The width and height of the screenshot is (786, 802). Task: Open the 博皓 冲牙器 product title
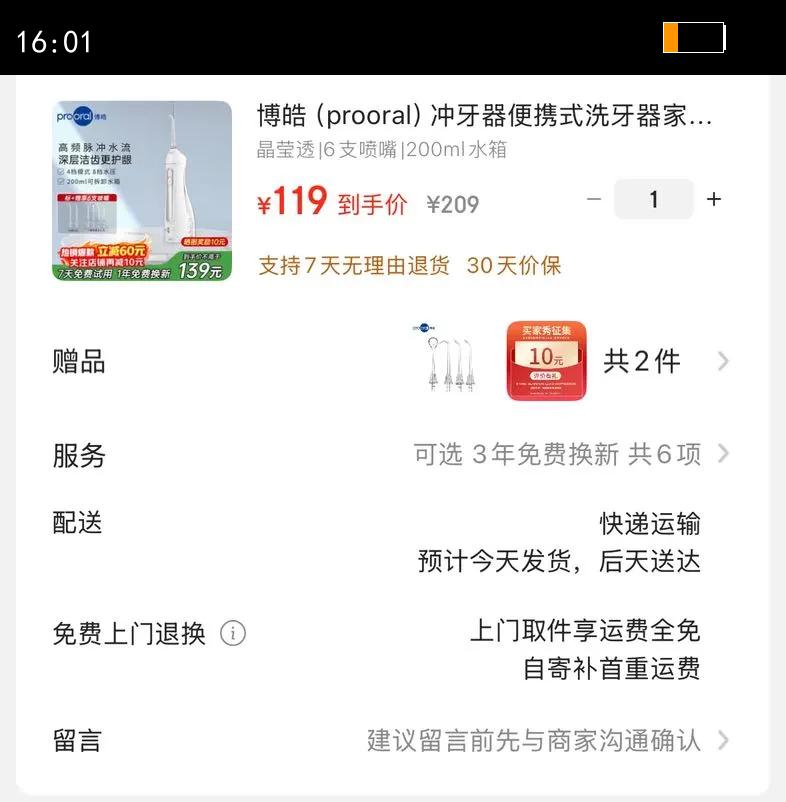click(x=485, y=117)
